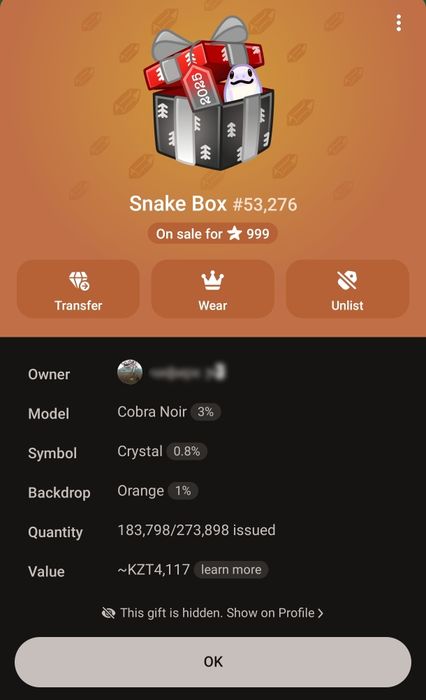Open the three-dot overflow menu
This screenshot has width=426, height=700.
pos(398,23)
